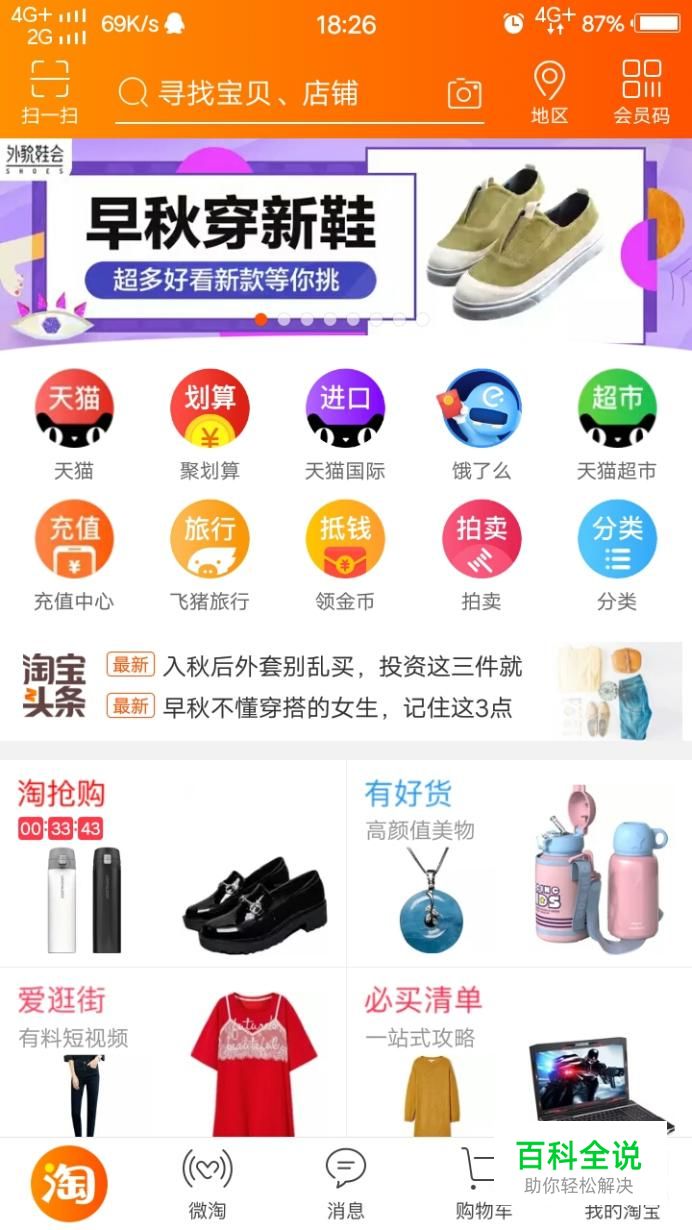Open the 扫一扫 scanner
Viewport: 692px width, 1230px height.
click(49, 92)
